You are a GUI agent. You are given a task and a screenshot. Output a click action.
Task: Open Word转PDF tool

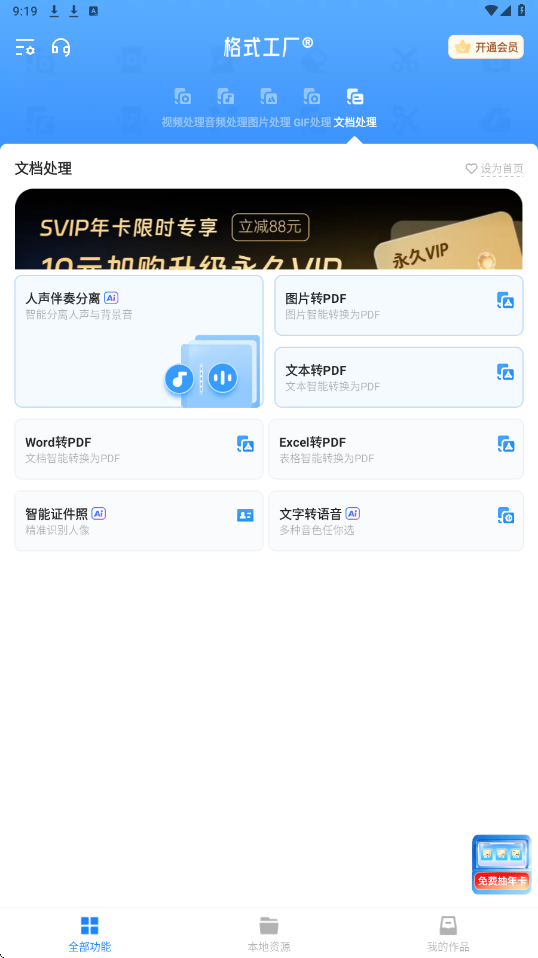pos(139,449)
